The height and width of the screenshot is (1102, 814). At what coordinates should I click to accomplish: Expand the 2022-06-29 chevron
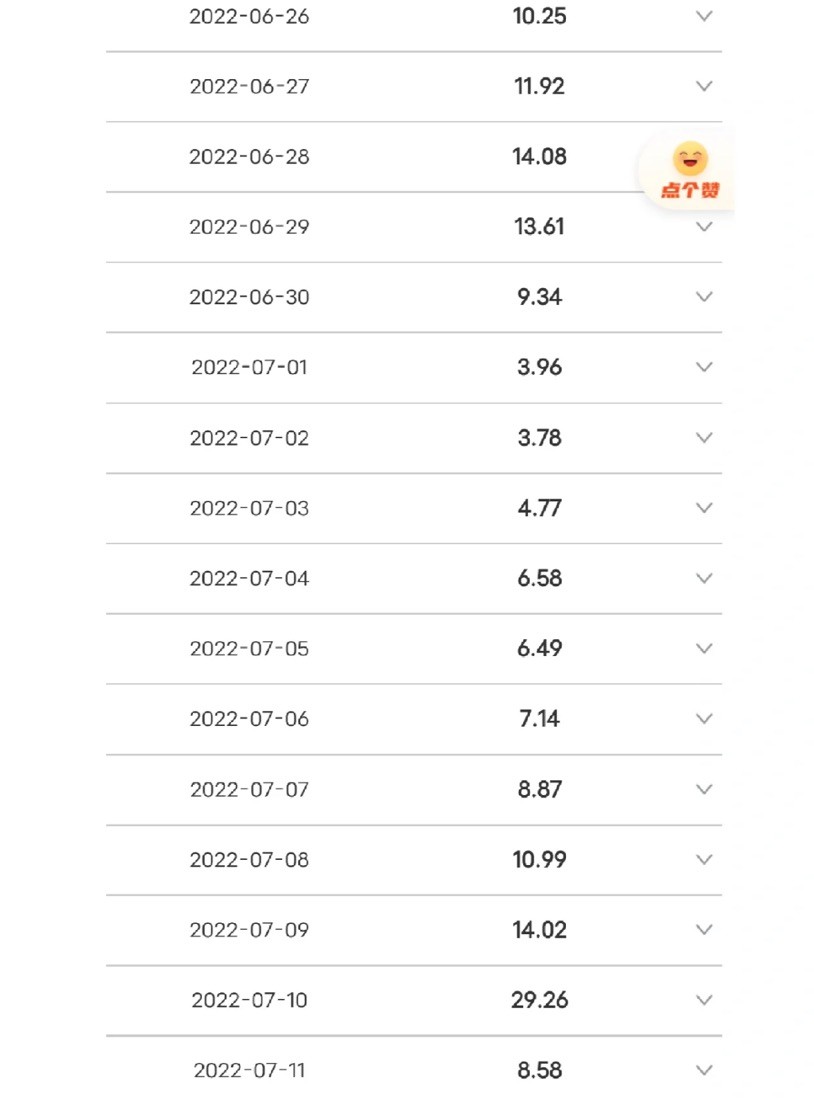pos(703,227)
